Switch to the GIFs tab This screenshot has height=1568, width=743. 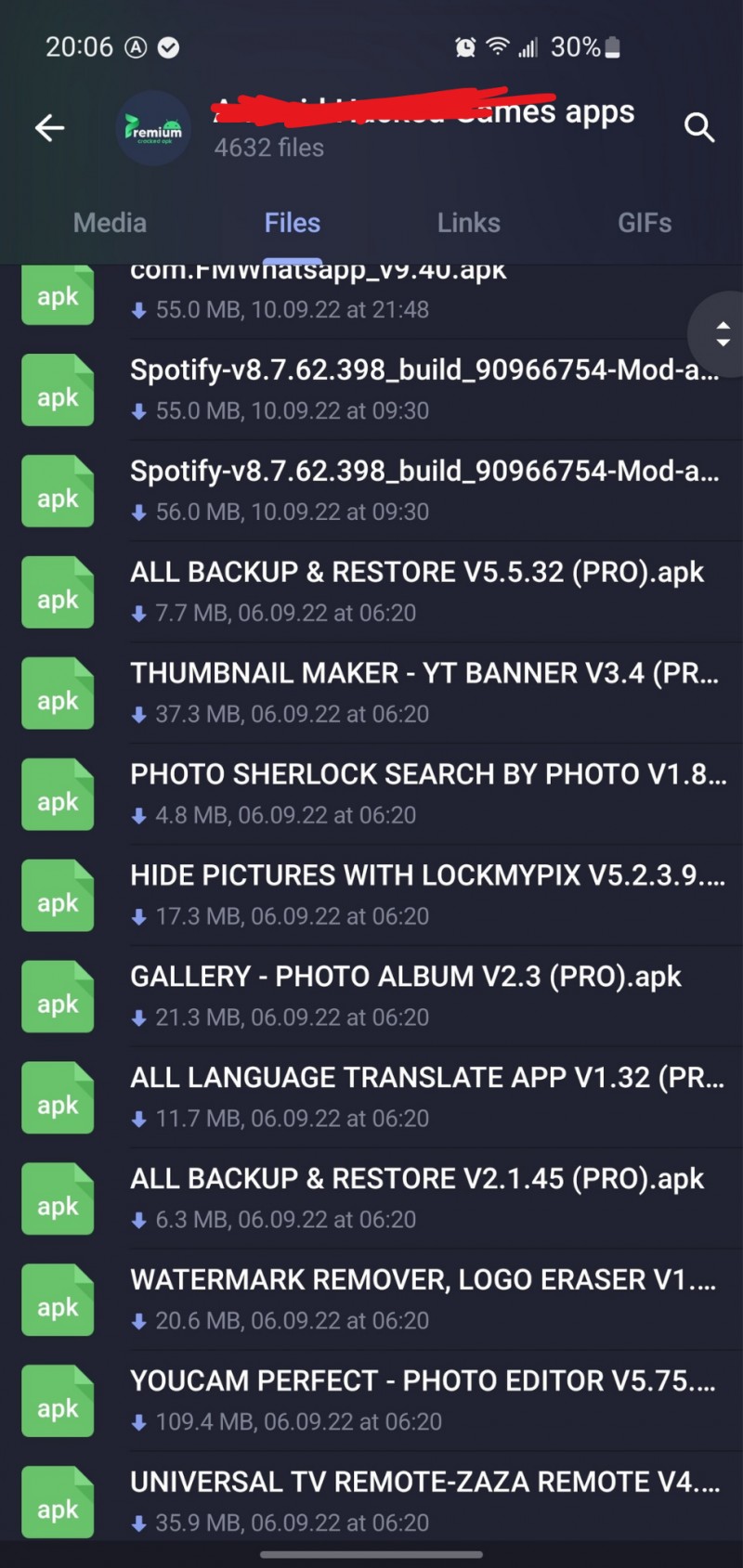645,223
